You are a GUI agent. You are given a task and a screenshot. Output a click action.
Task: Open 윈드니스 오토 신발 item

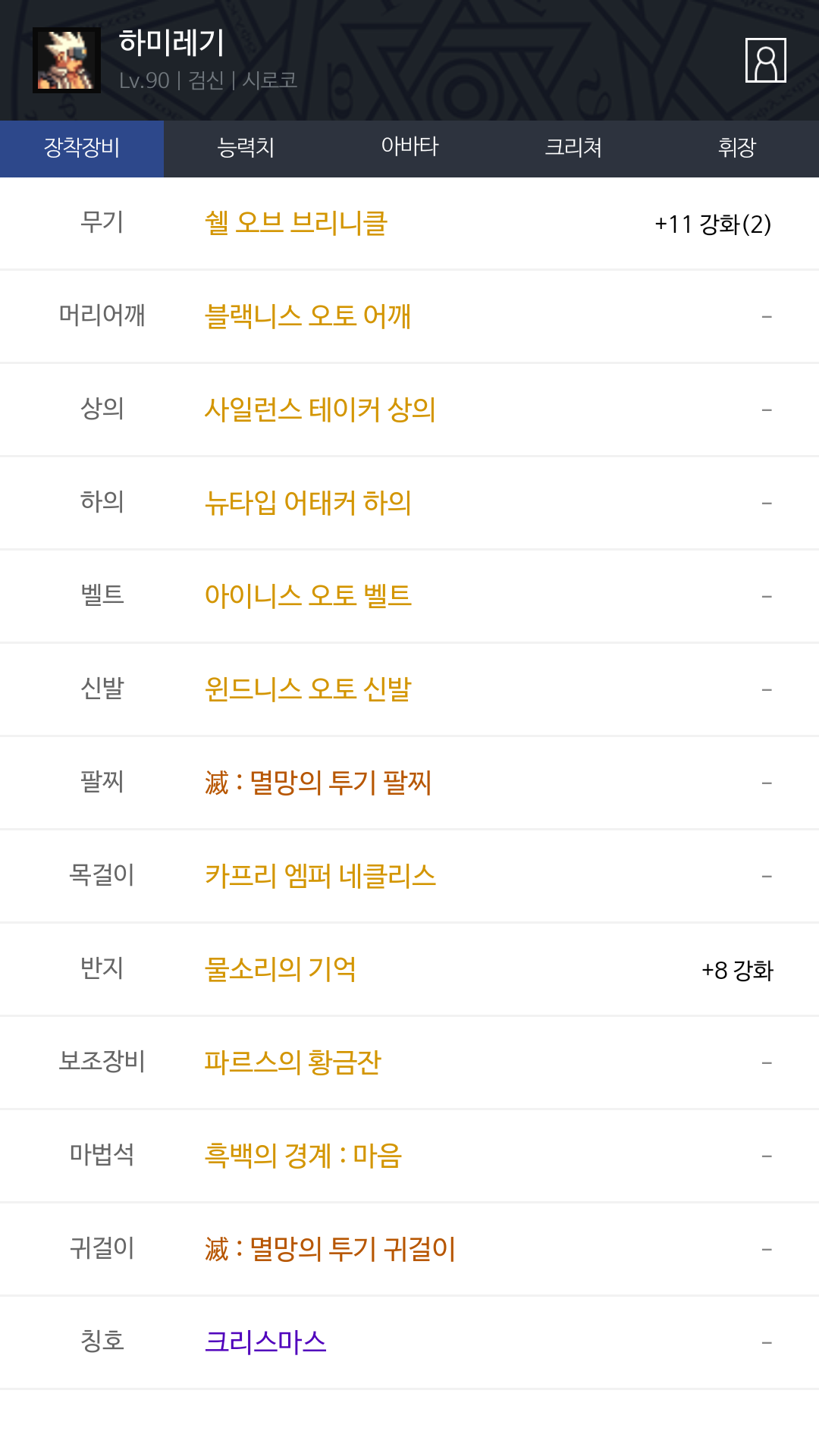coord(308,689)
